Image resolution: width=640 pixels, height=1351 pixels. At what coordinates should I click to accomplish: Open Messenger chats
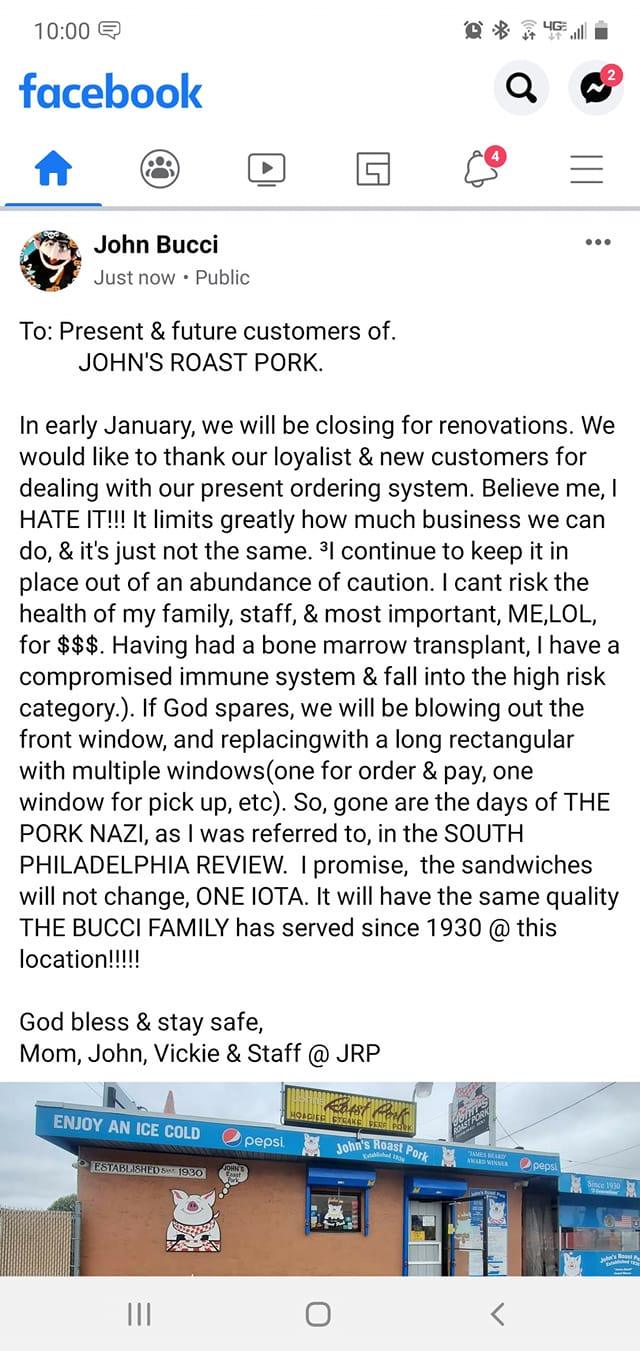click(x=595, y=90)
